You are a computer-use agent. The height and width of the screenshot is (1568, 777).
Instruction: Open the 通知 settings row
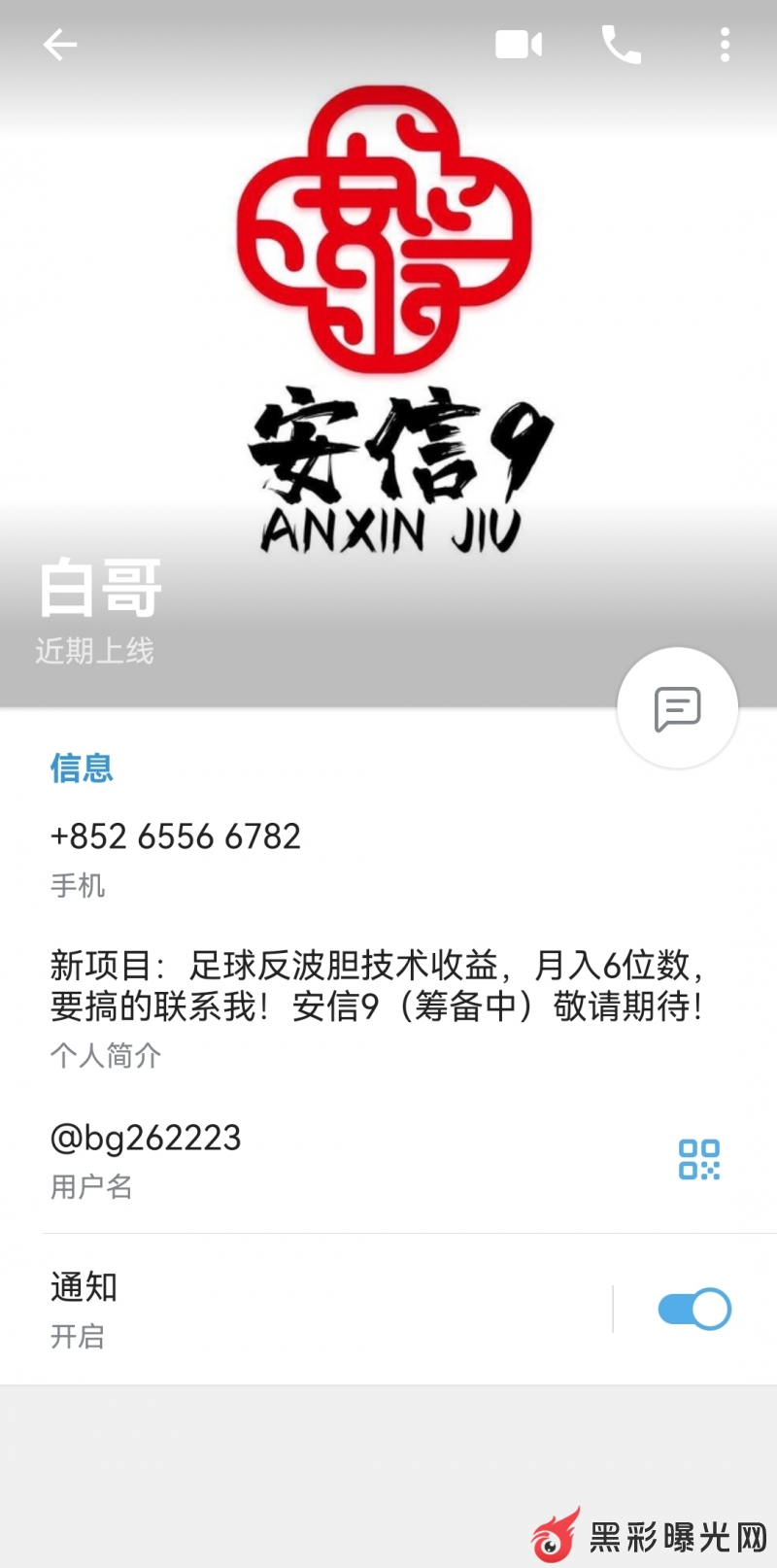click(x=291, y=1308)
